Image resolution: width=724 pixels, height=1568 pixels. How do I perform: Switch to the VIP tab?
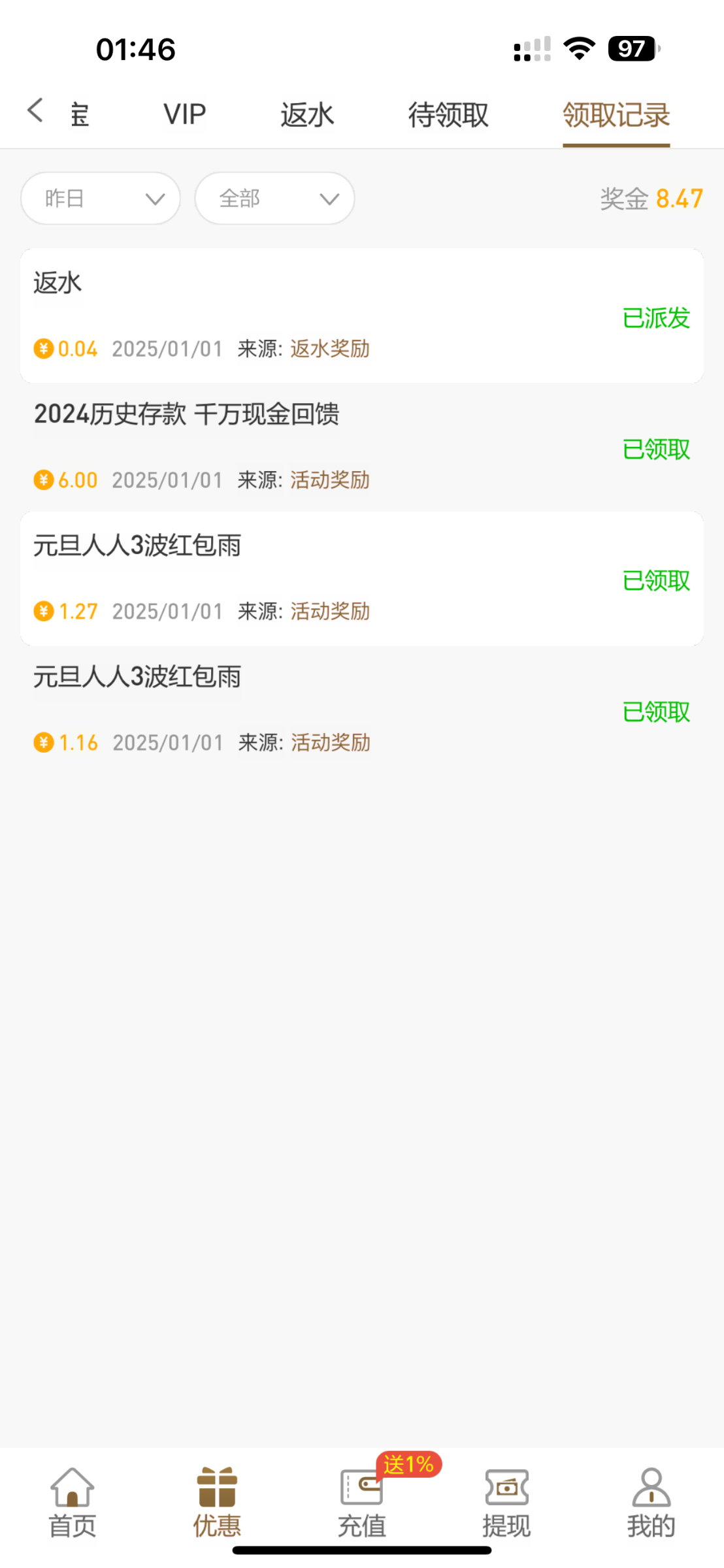tap(185, 115)
